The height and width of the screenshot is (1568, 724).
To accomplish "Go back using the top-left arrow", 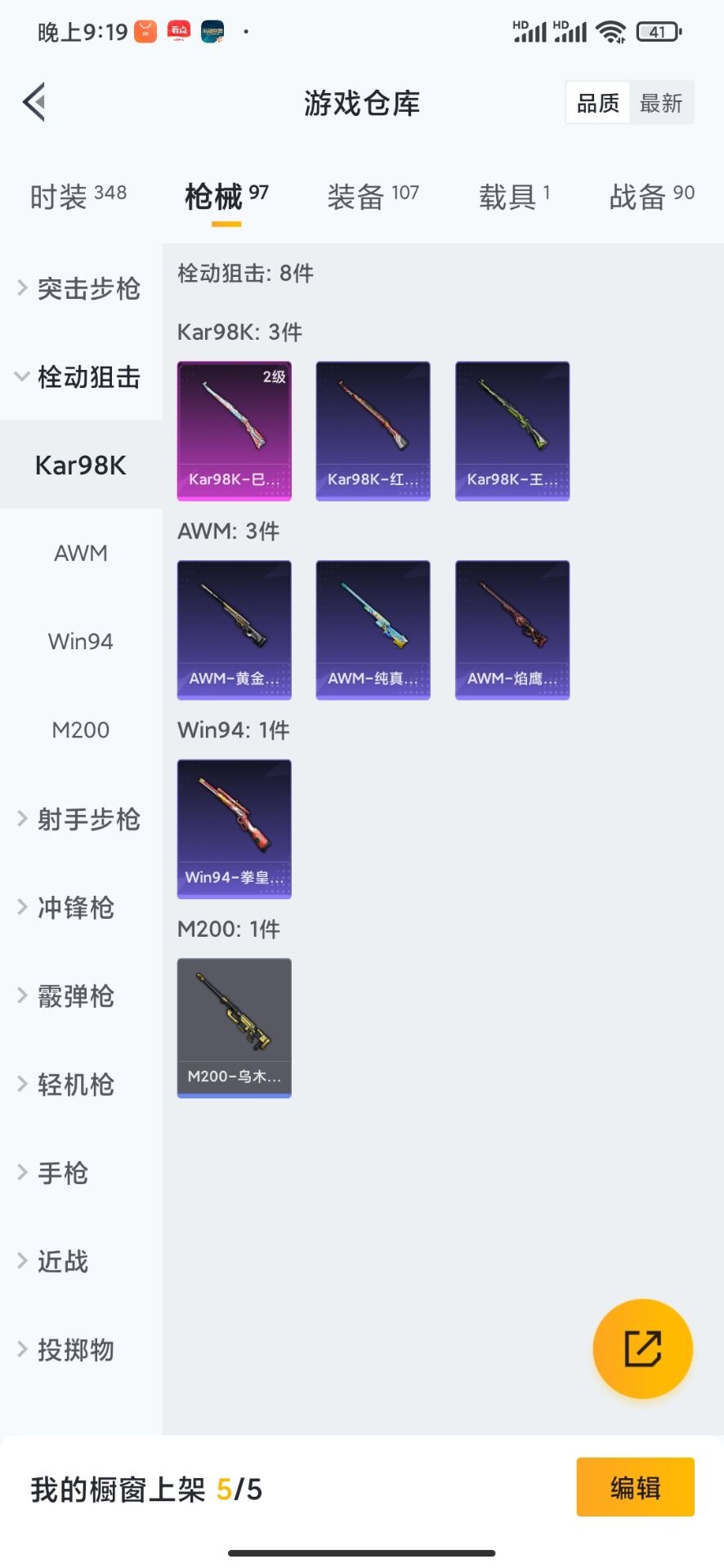I will (34, 103).
